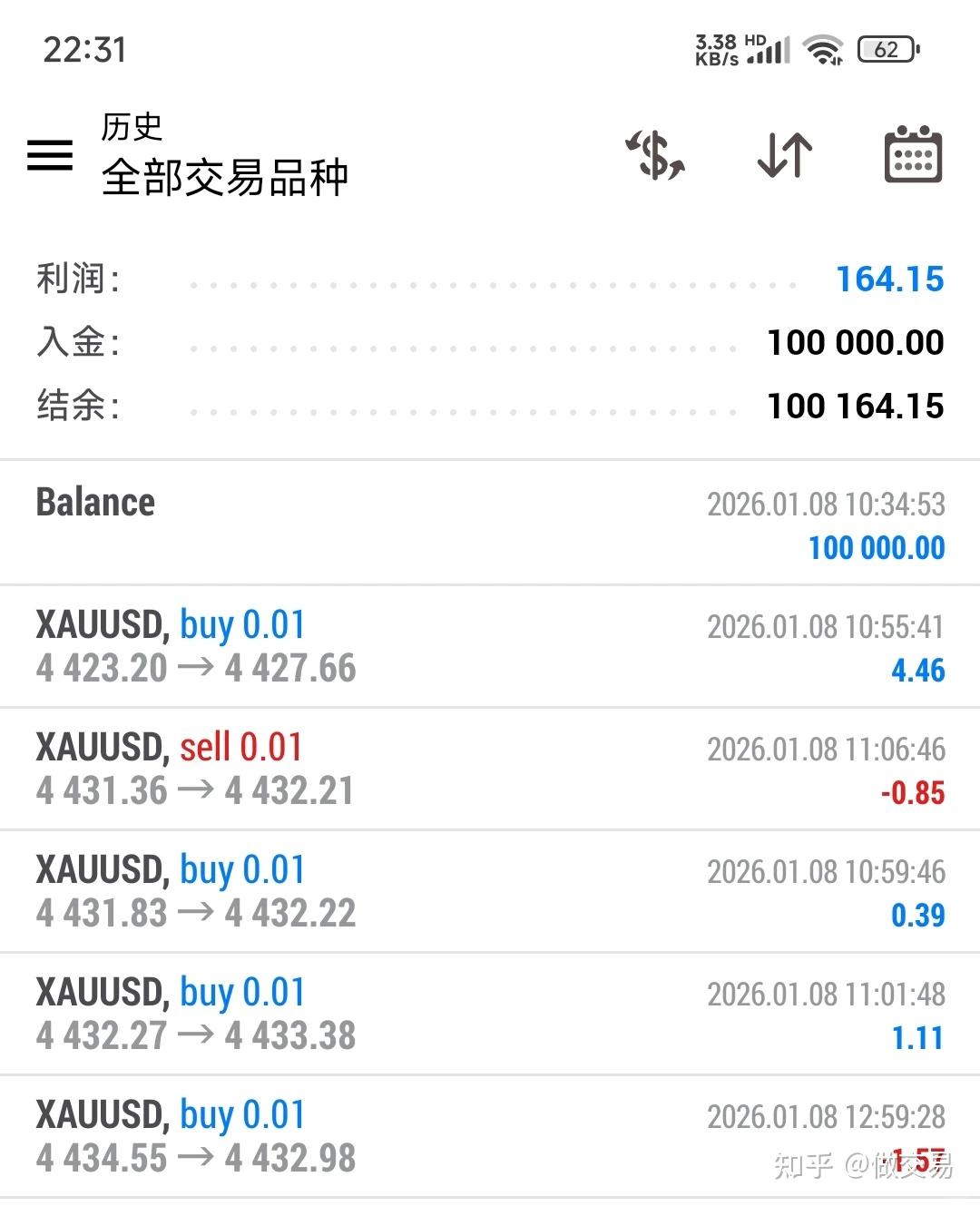The image size is (980, 1206).
Task: Select XAUUSD sell trade showing -0.85 loss
Action: [490, 768]
